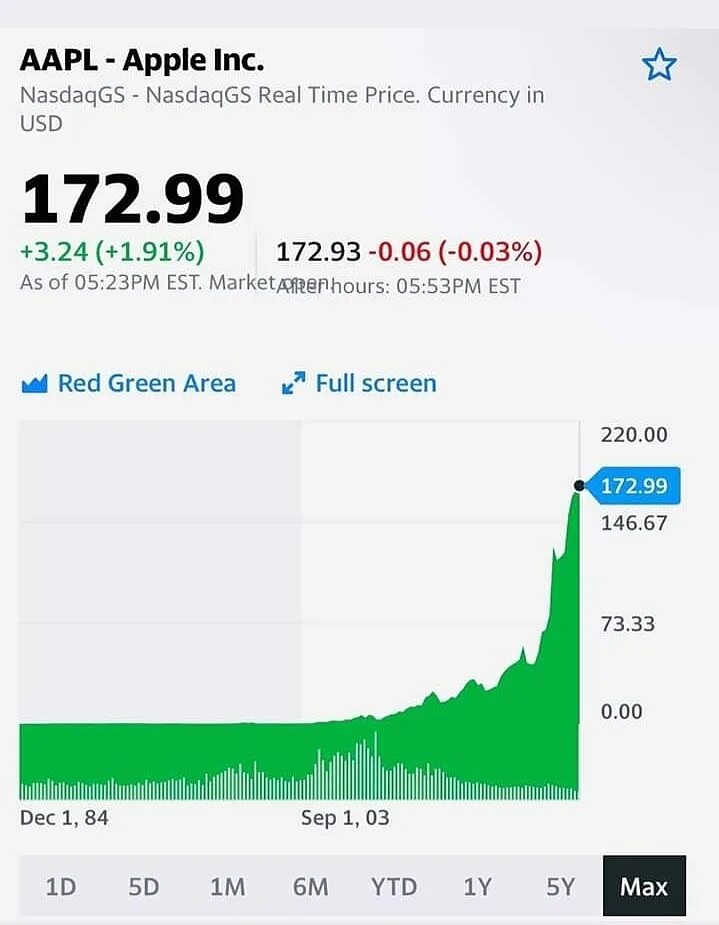719x925 pixels.
Task: Select the Max chart range
Action: pyautogui.click(x=644, y=886)
